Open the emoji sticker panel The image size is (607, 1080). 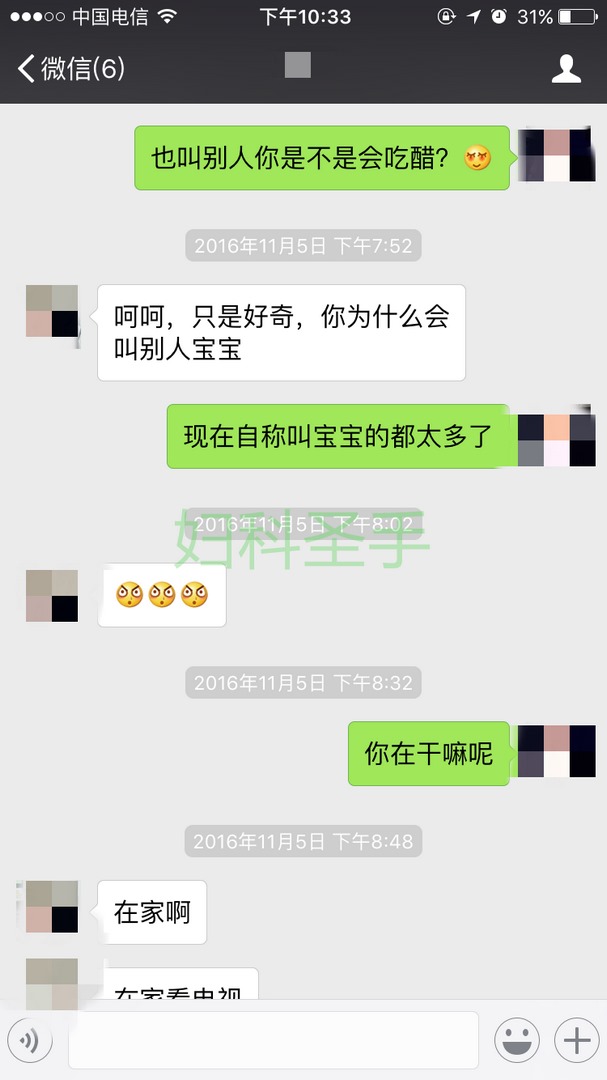517,1041
